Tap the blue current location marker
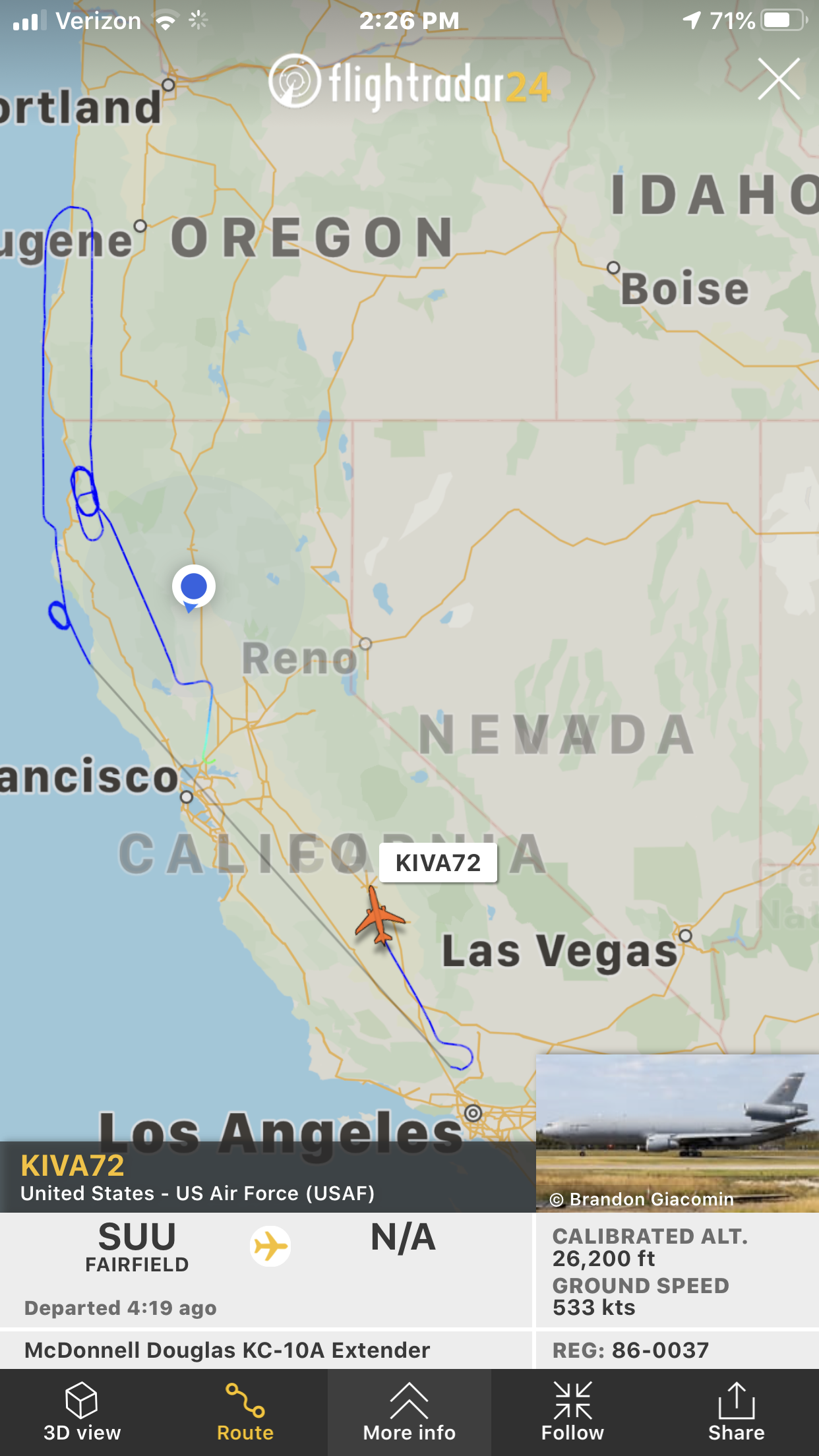This screenshot has width=819, height=1456. [193, 586]
